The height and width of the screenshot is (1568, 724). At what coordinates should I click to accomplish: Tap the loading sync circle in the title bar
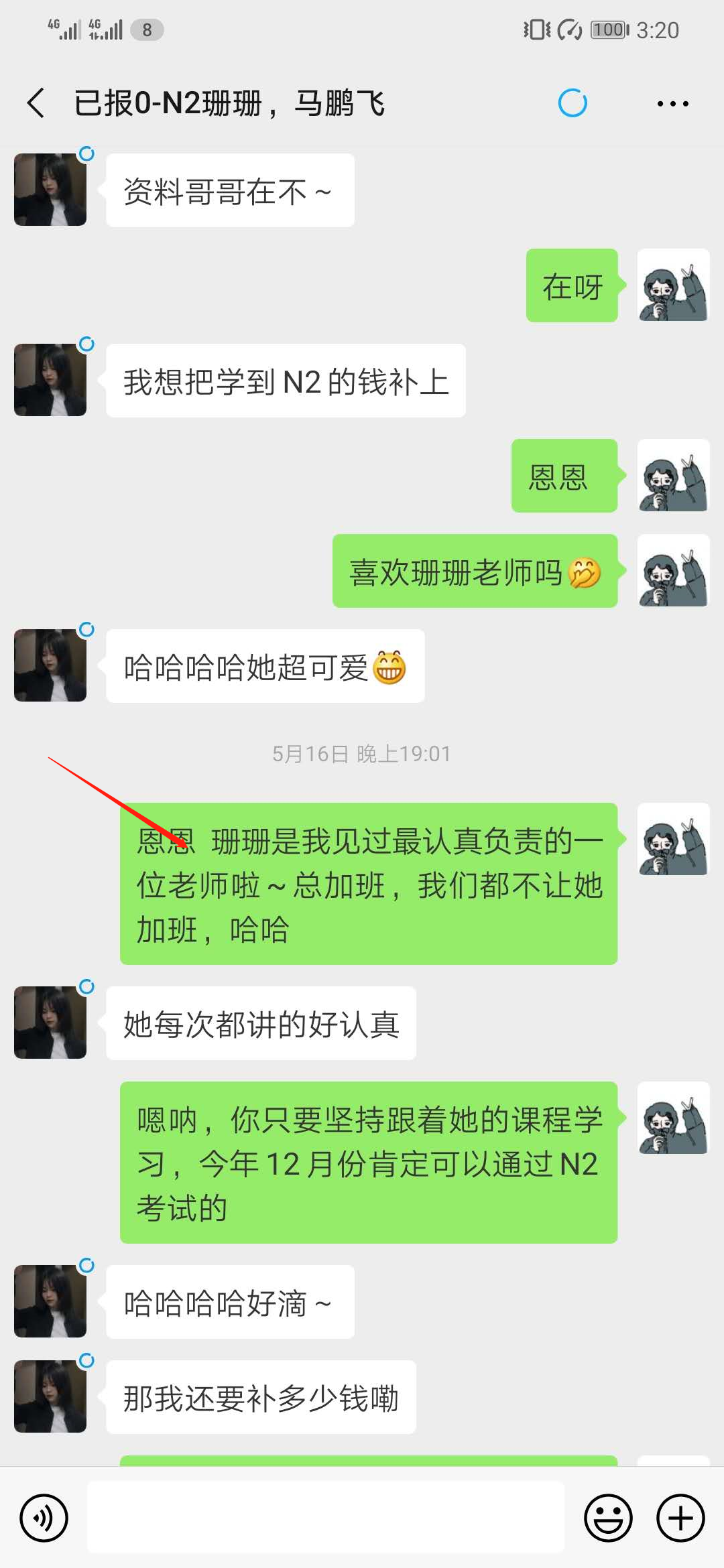click(573, 103)
